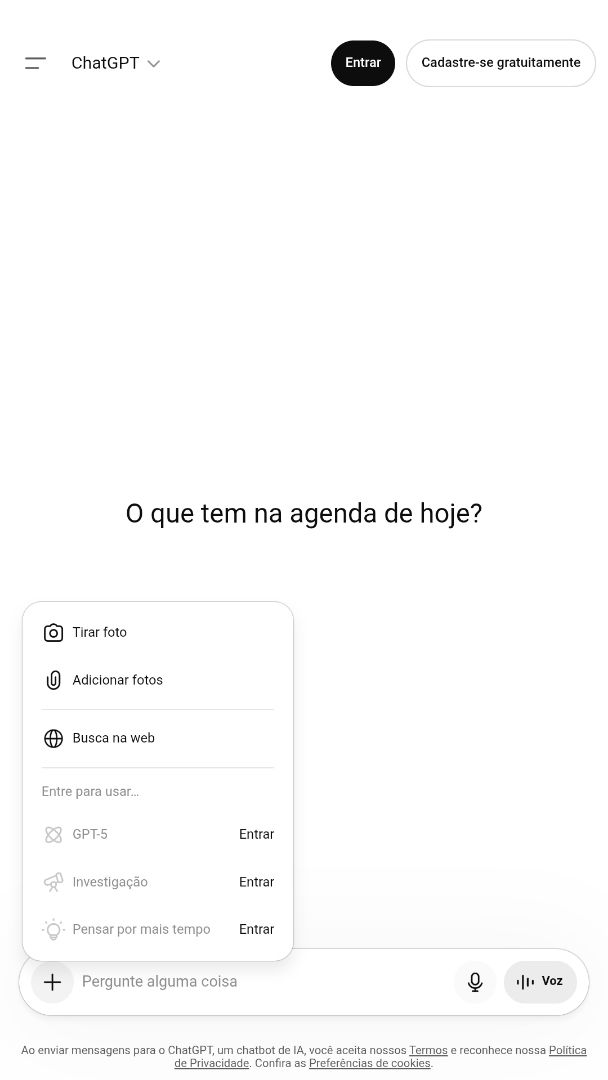Tap the black Entrar button
Viewport: 608px width, 1080px height.
pos(363,63)
